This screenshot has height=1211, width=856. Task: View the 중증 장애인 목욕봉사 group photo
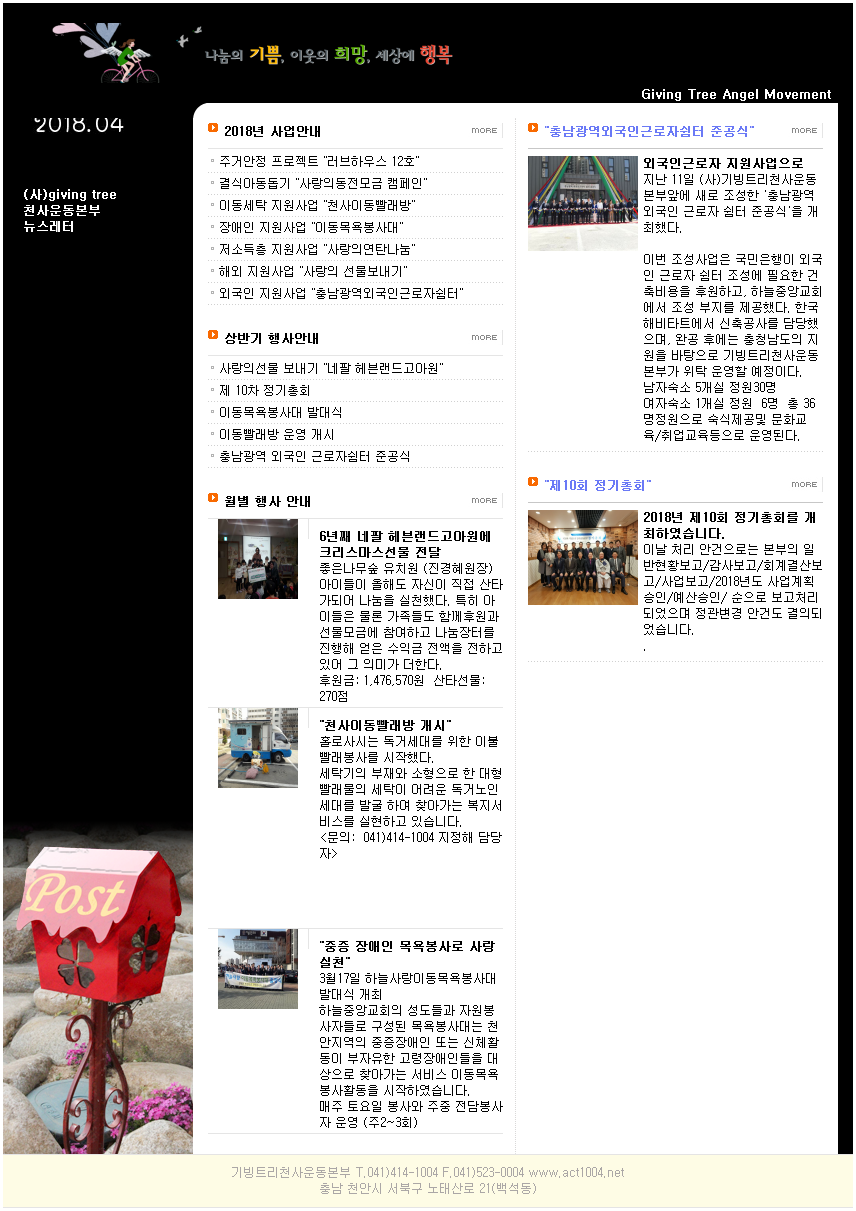258,968
